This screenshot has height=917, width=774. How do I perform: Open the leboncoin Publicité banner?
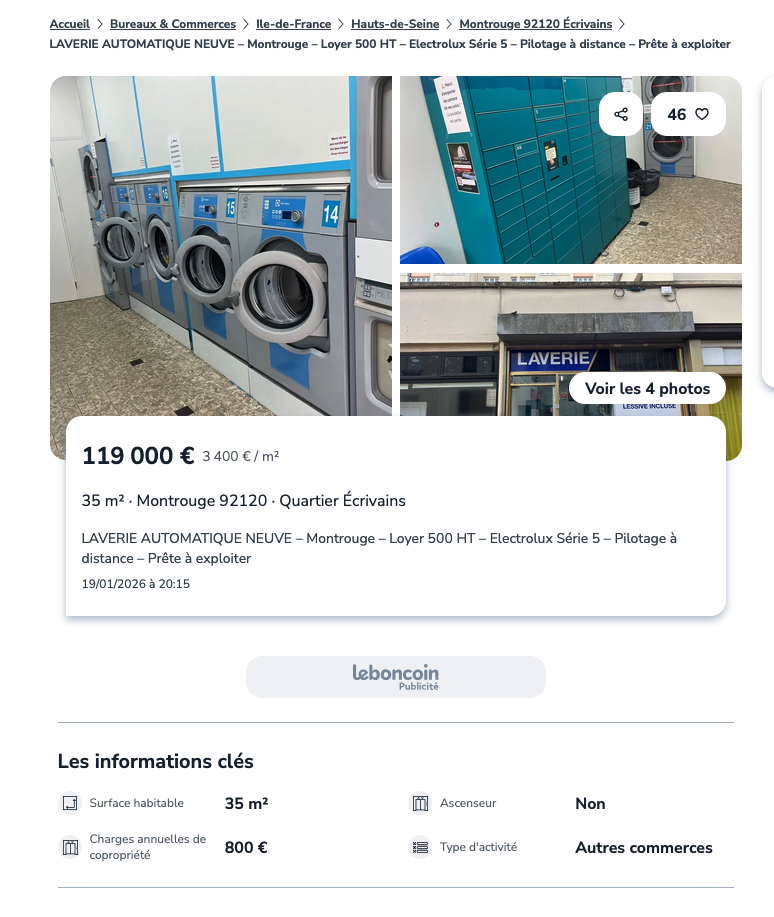(396, 676)
